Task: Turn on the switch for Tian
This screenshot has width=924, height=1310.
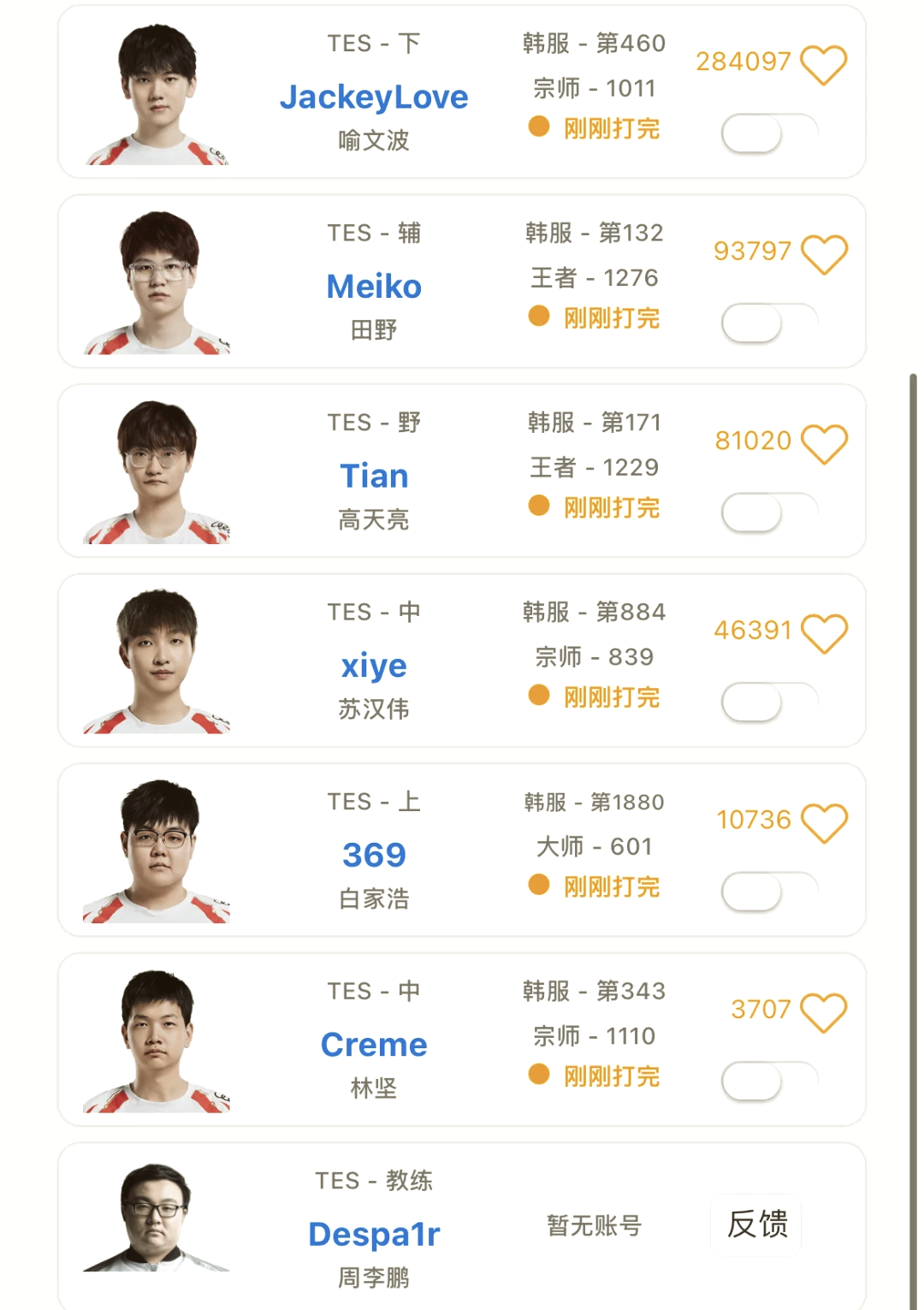Action: 768,513
